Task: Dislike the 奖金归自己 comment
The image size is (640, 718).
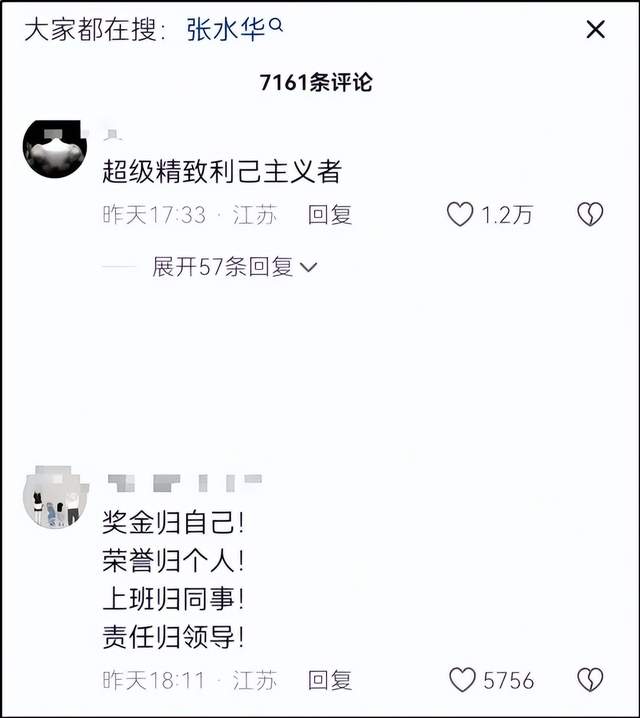Action: [x=591, y=680]
